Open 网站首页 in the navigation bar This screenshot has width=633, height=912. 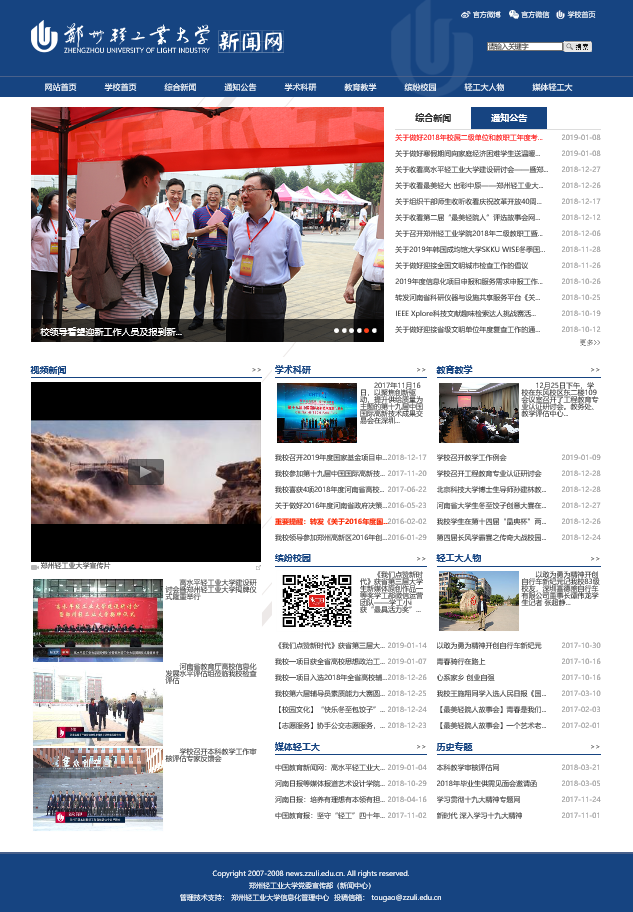click(61, 88)
